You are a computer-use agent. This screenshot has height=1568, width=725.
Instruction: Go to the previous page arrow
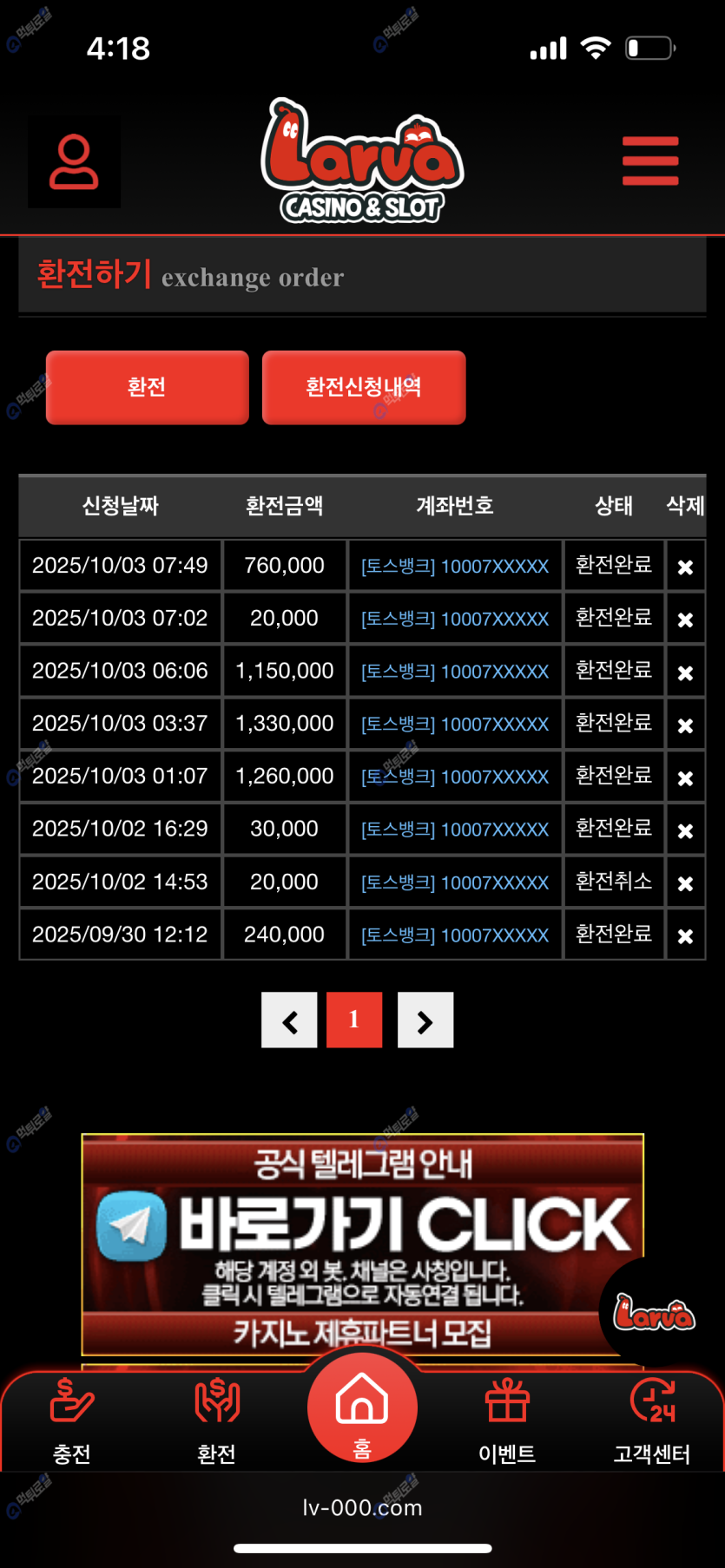(289, 1020)
